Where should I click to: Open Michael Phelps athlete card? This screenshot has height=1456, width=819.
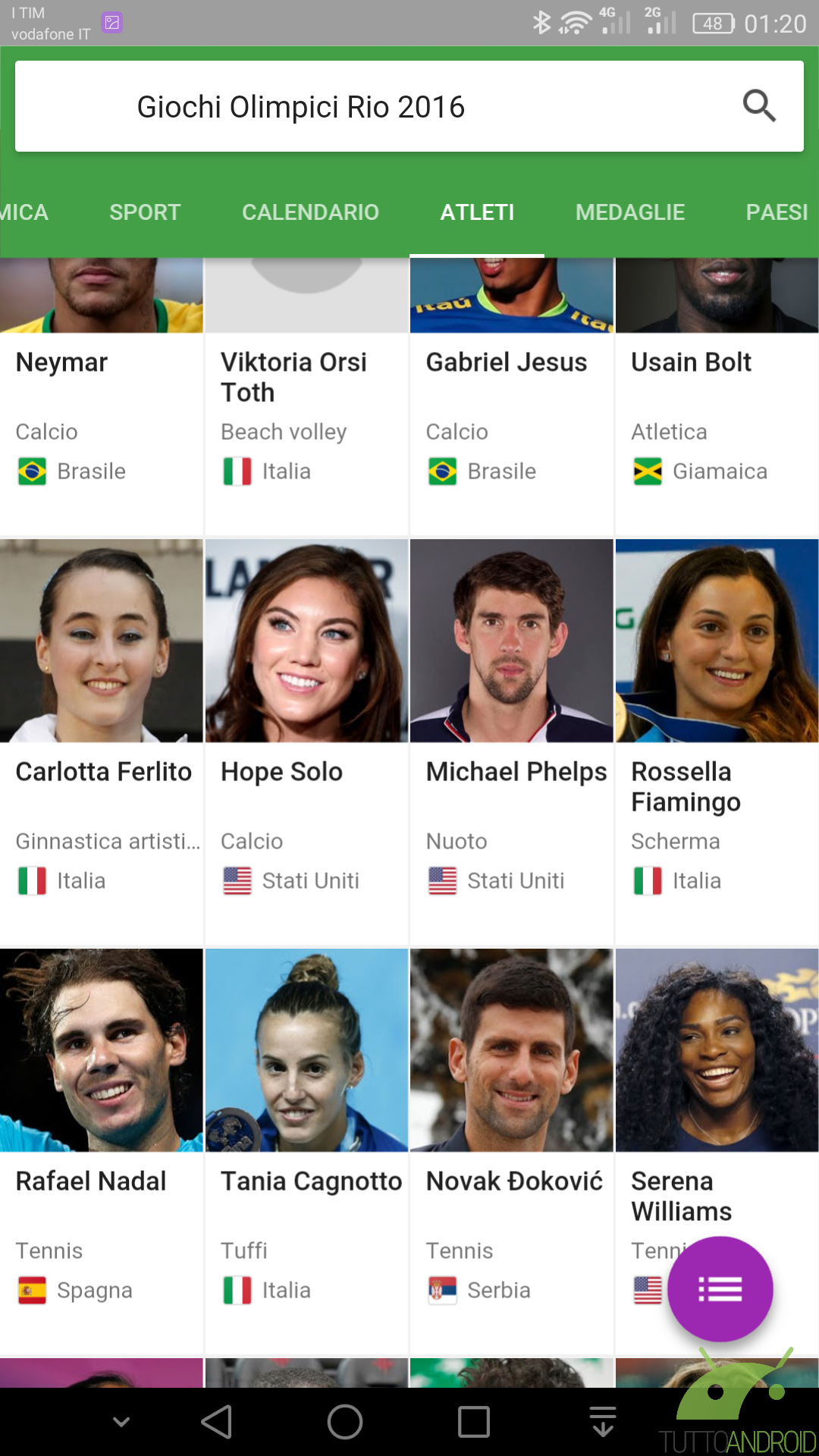(x=511, y=742)
